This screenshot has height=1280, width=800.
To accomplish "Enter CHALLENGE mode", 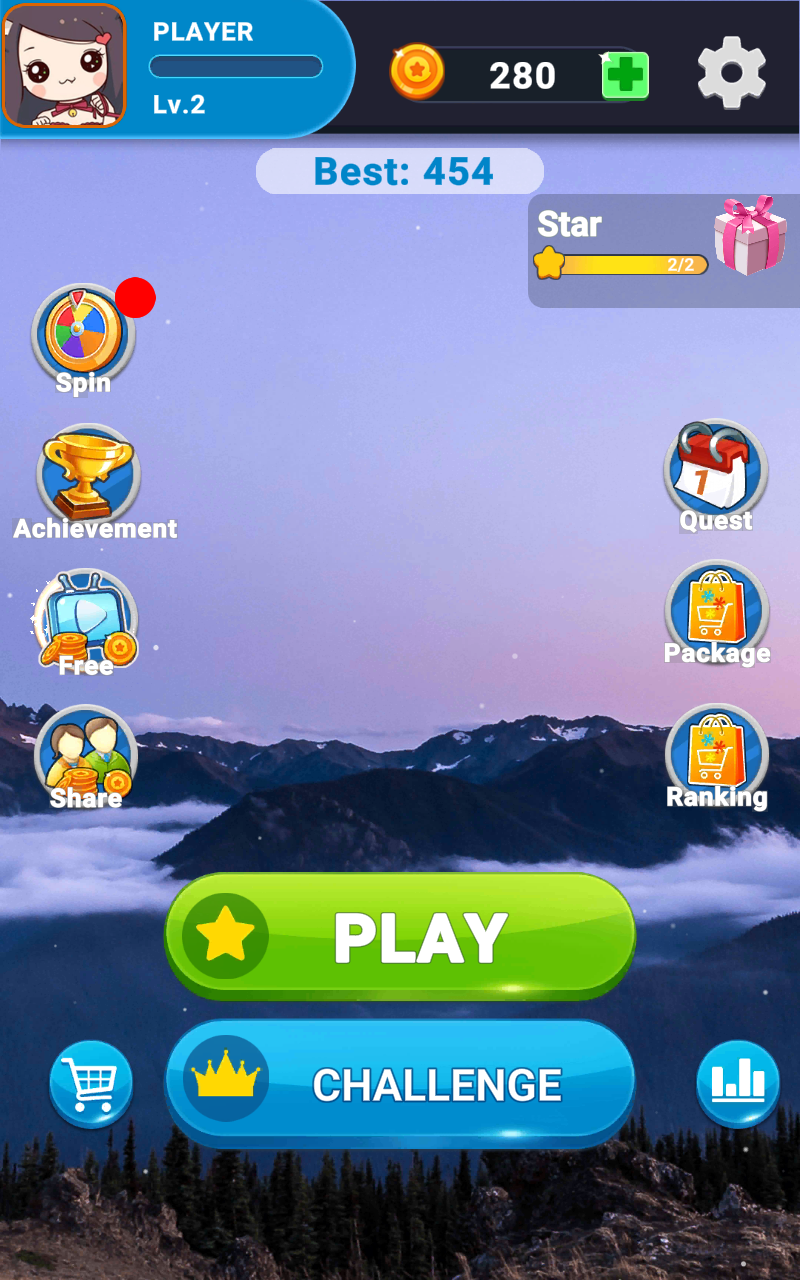I will (400, 1084).
